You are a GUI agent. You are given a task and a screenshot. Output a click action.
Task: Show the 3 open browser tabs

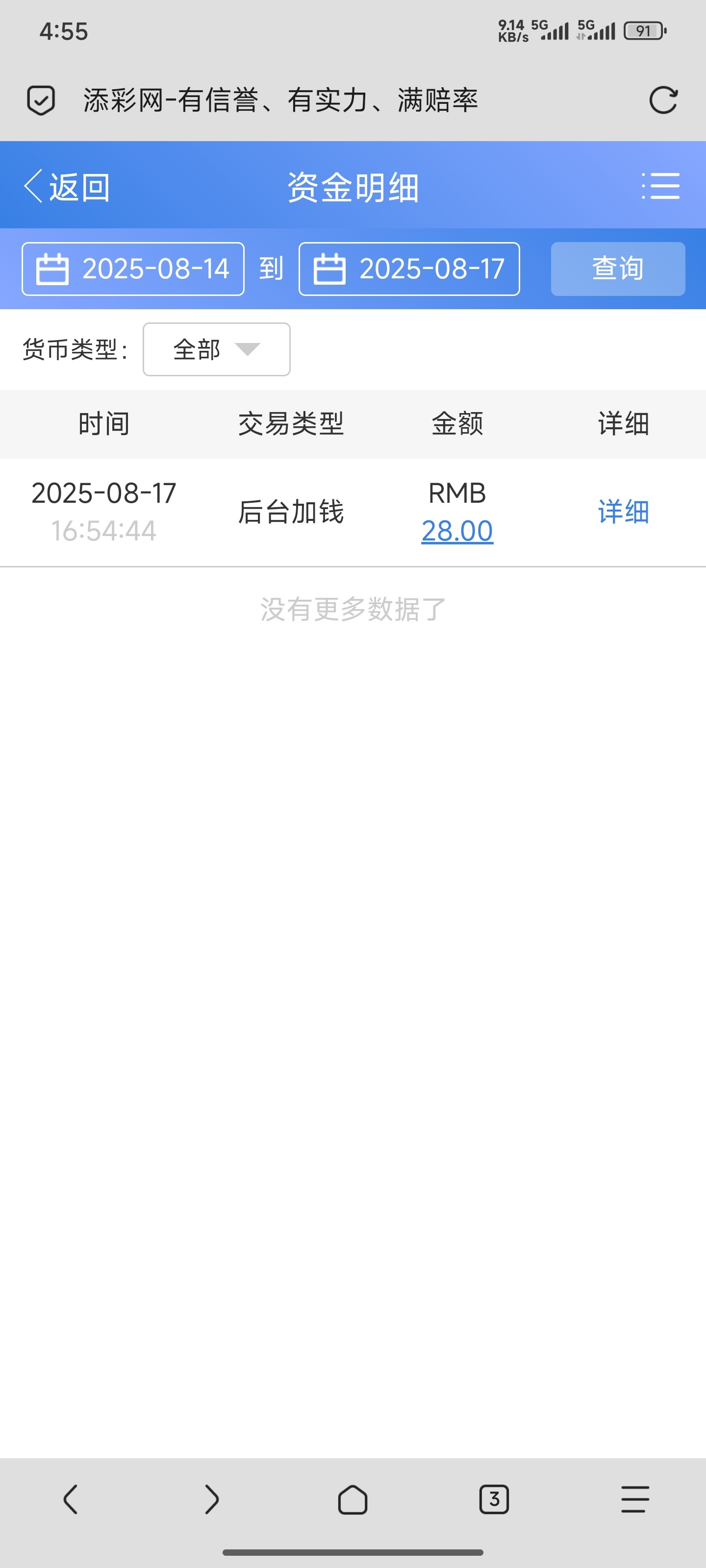pyautogui.click(x=493, y=1498)
